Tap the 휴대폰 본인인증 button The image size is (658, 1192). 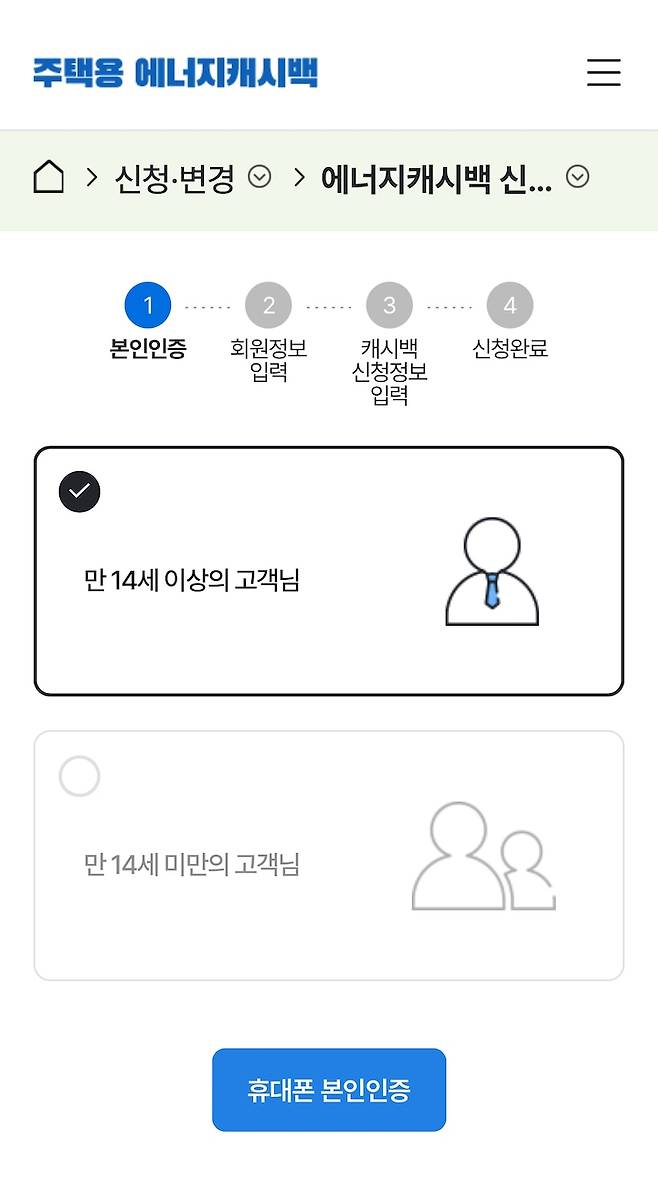(x=328, y=1089)
